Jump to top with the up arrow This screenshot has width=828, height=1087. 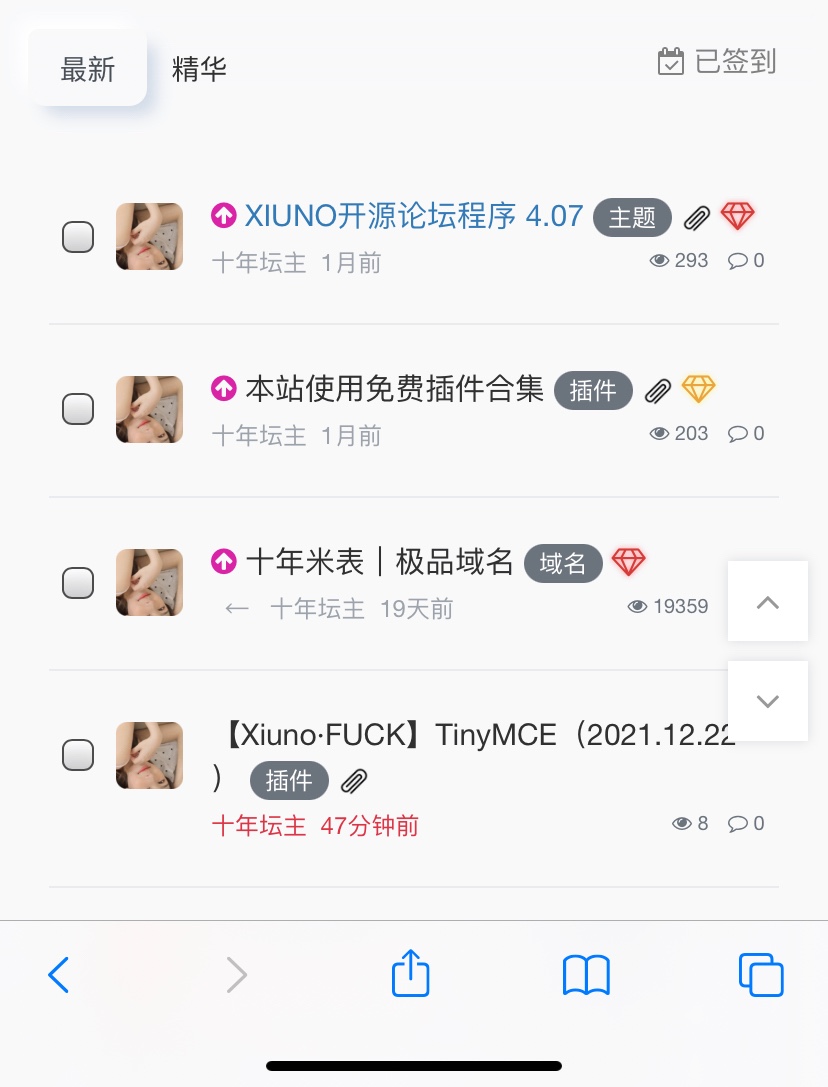pyautogui.click(x=767, y=602)
